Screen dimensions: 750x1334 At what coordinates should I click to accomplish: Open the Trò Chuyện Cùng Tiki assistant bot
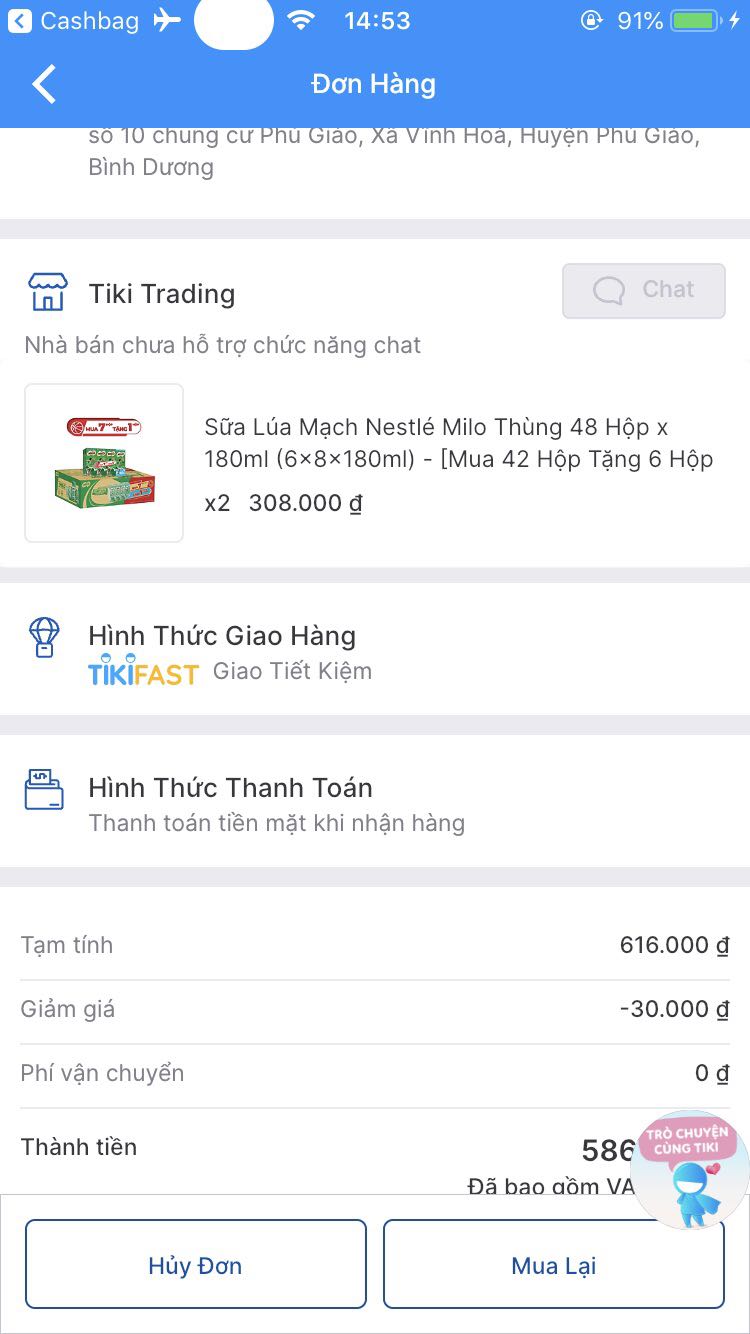(688, 1168)
